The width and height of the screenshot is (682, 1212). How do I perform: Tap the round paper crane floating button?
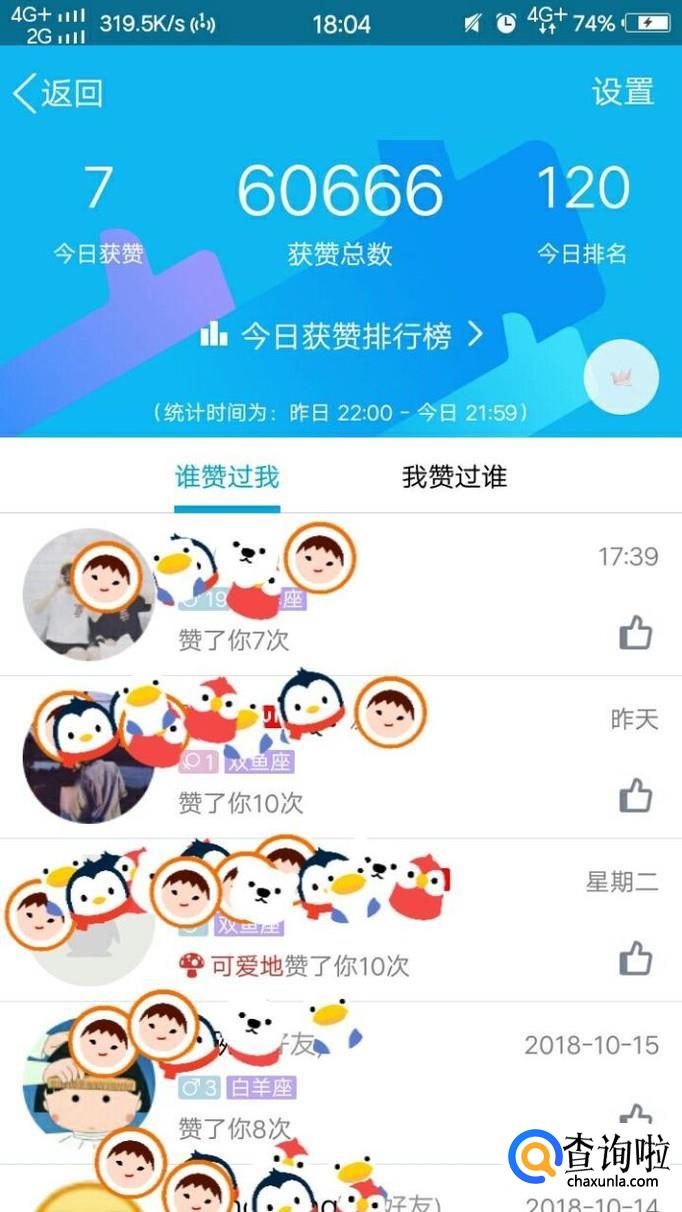point(621,377)
